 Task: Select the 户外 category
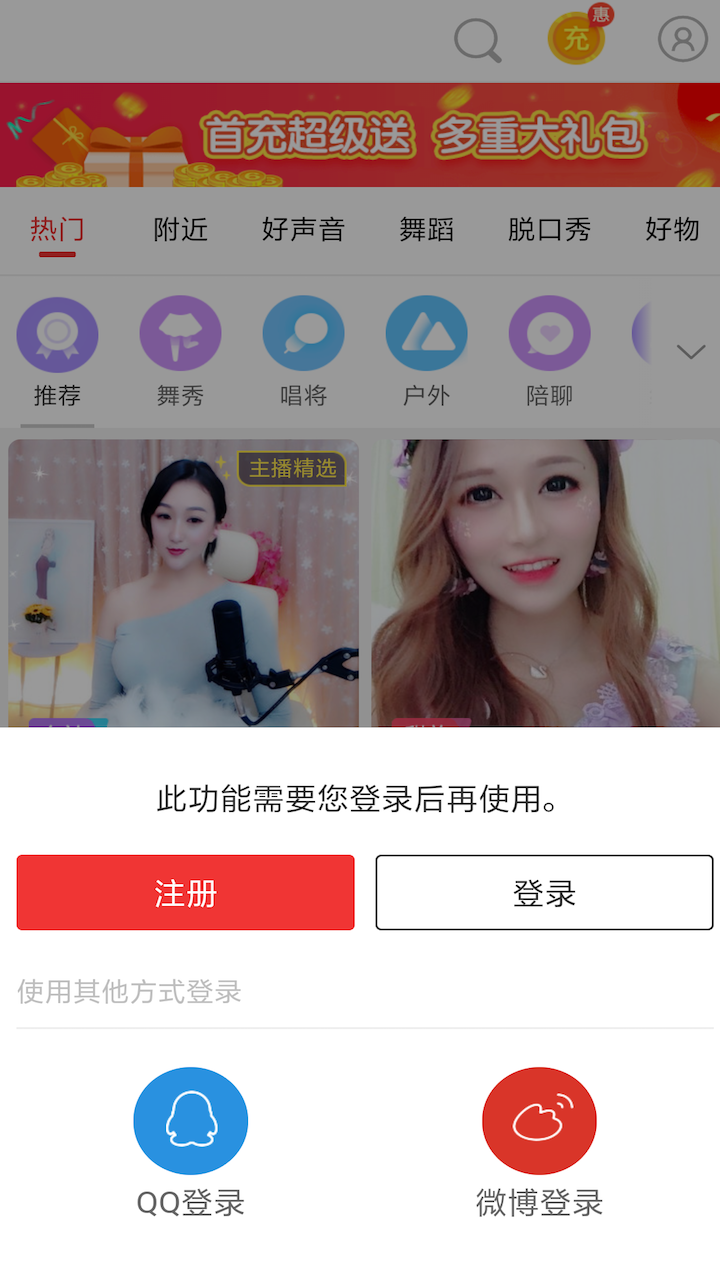tap(426, 350)
